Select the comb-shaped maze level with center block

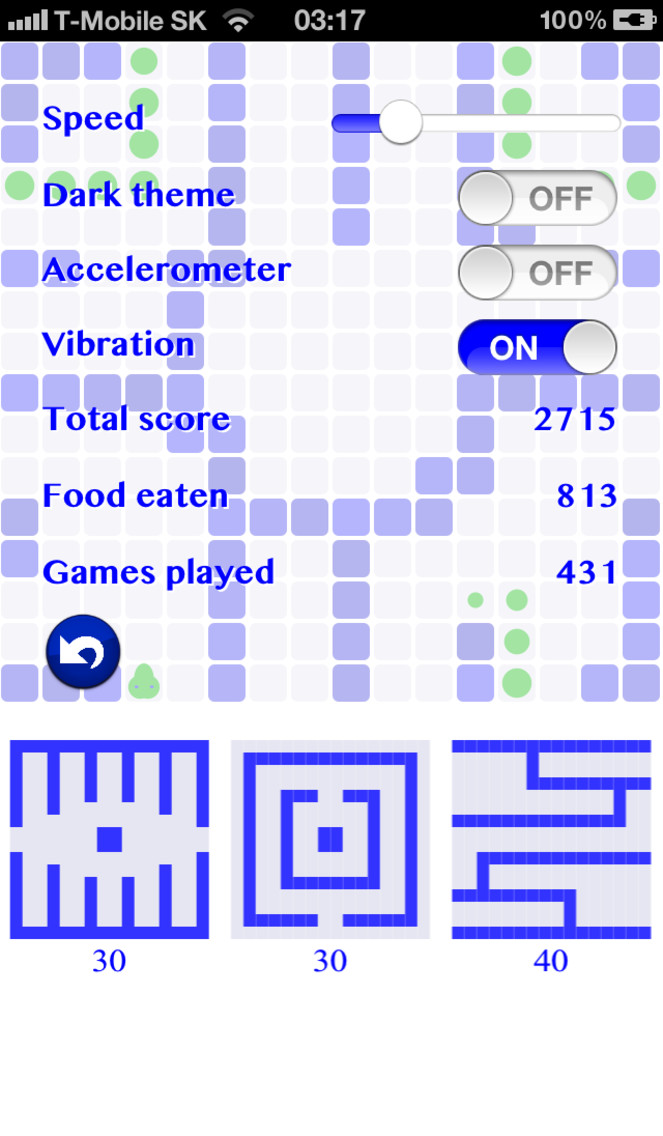pyautogui.click(x=109, y=839)
